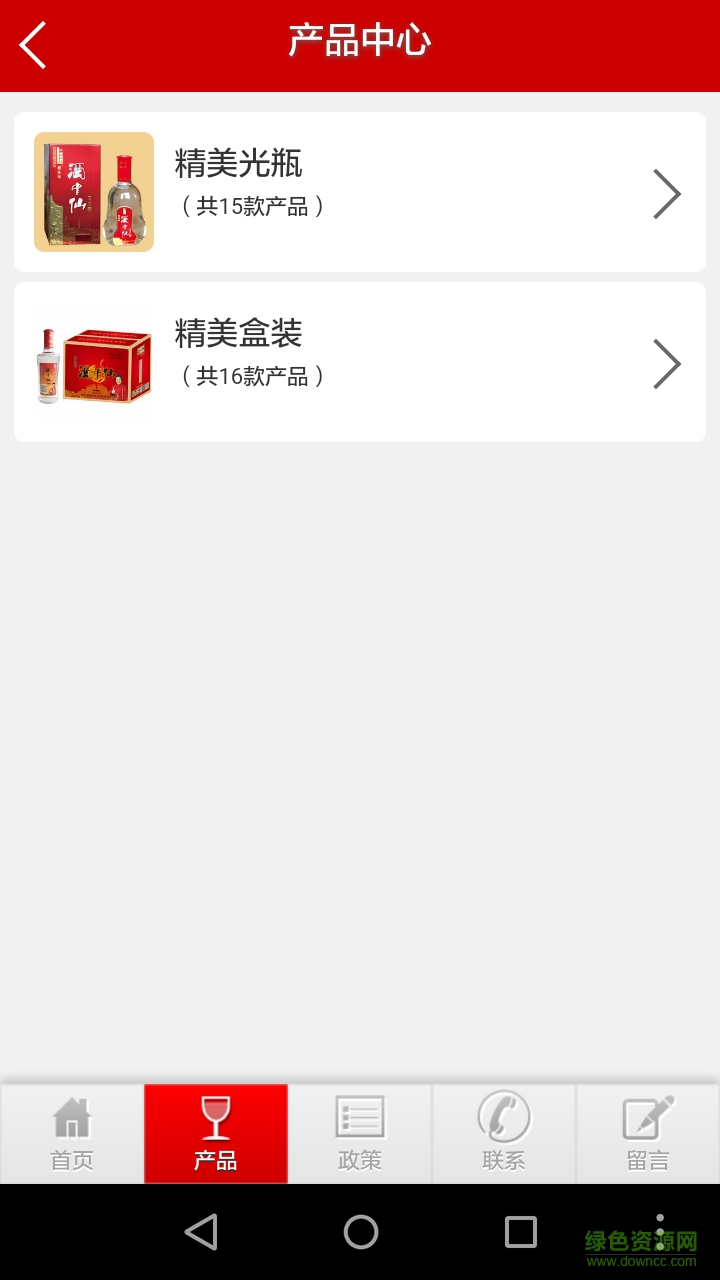
Task: Tap the 精美光瓶 bottle thumbnail image
Action: click(93, 192)
